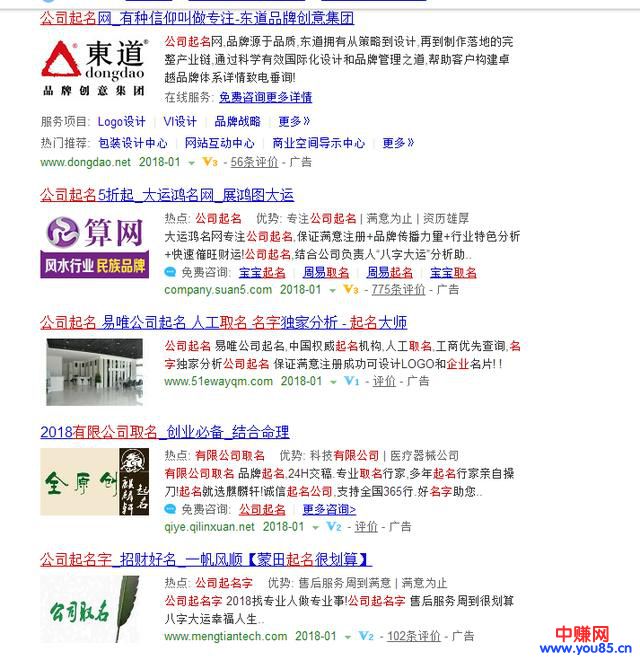
Task: View the 102条评价 reviews
Action: click(x=413, y=636)
